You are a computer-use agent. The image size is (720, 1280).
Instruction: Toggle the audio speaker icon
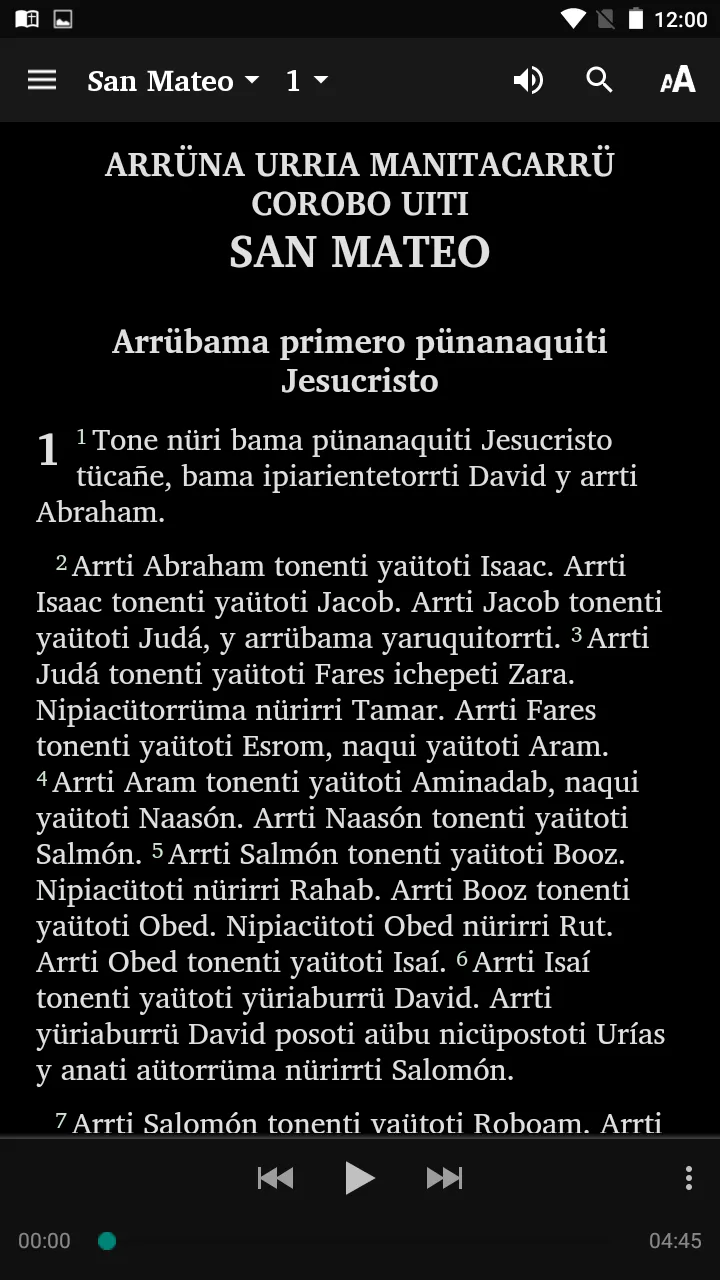(x=528, y=80)
